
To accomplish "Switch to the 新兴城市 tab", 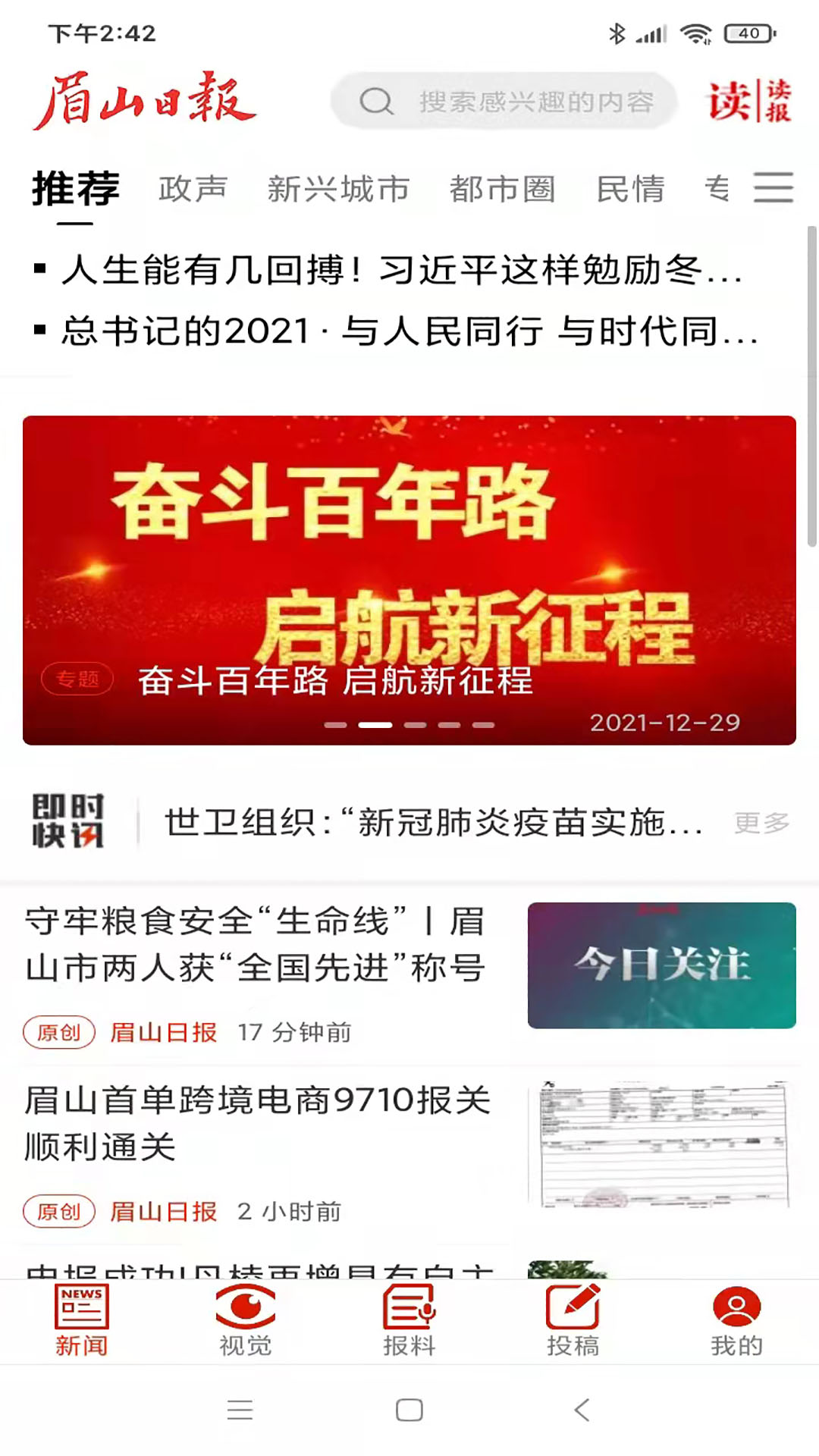I will [x=338, y=188].
